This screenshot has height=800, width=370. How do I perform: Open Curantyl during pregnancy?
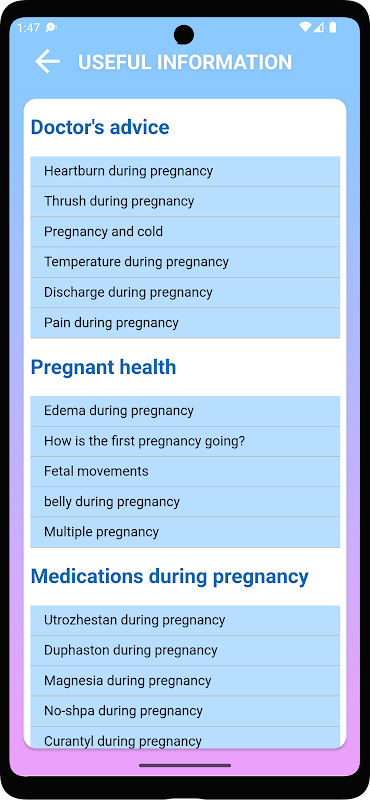coord(185,738)
